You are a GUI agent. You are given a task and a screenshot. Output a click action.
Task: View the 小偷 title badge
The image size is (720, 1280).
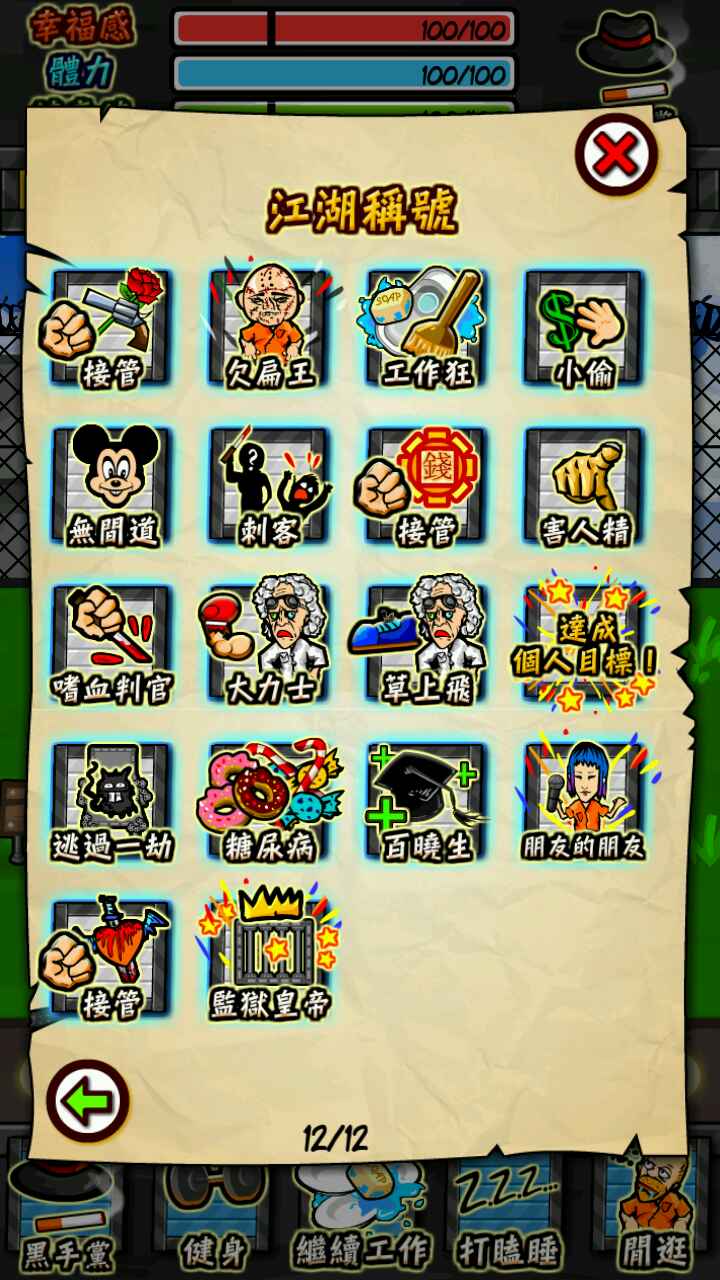coord(584,327)
